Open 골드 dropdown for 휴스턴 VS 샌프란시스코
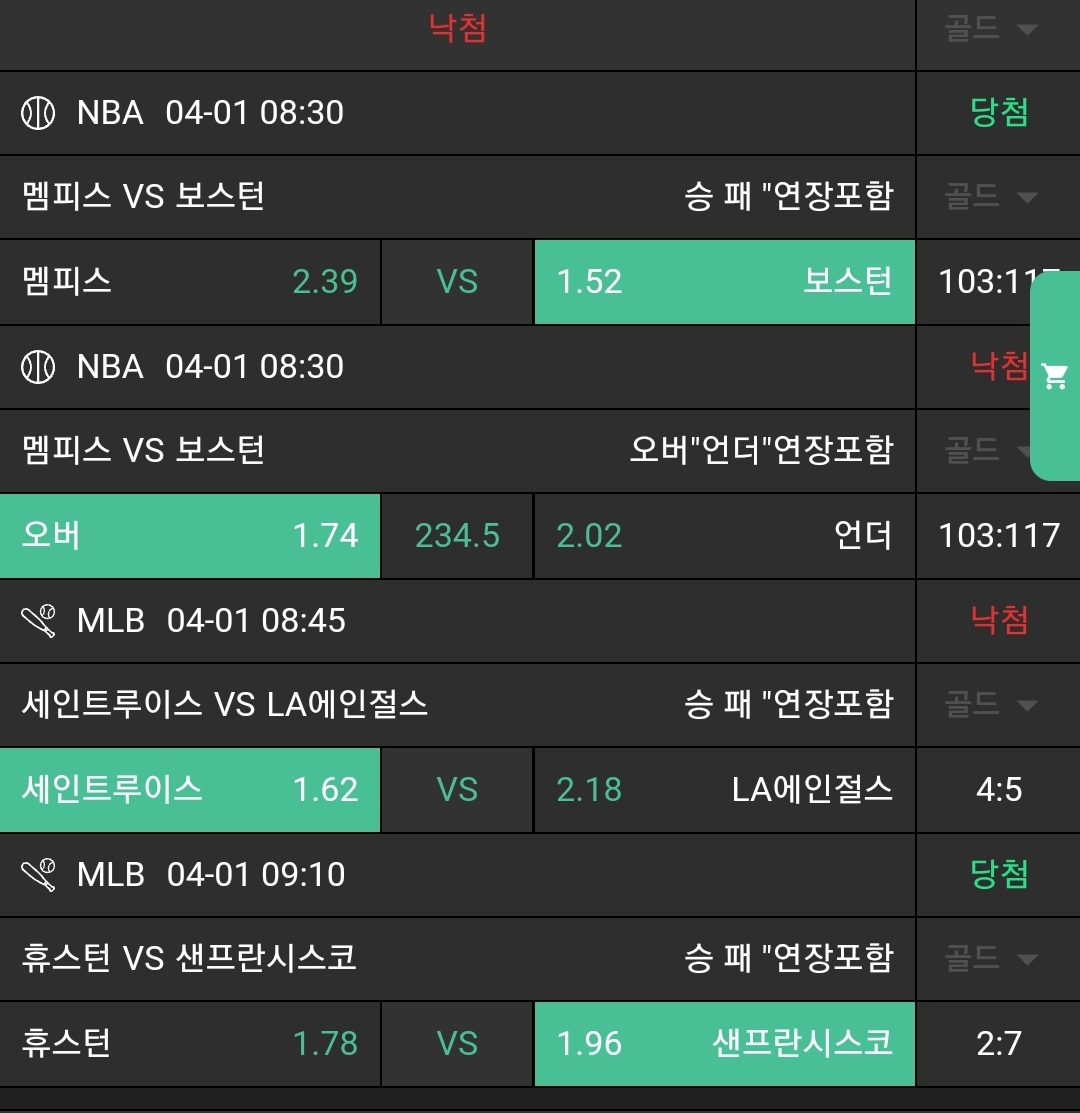Screen dimensions: 1080x1113 point(998,959)
